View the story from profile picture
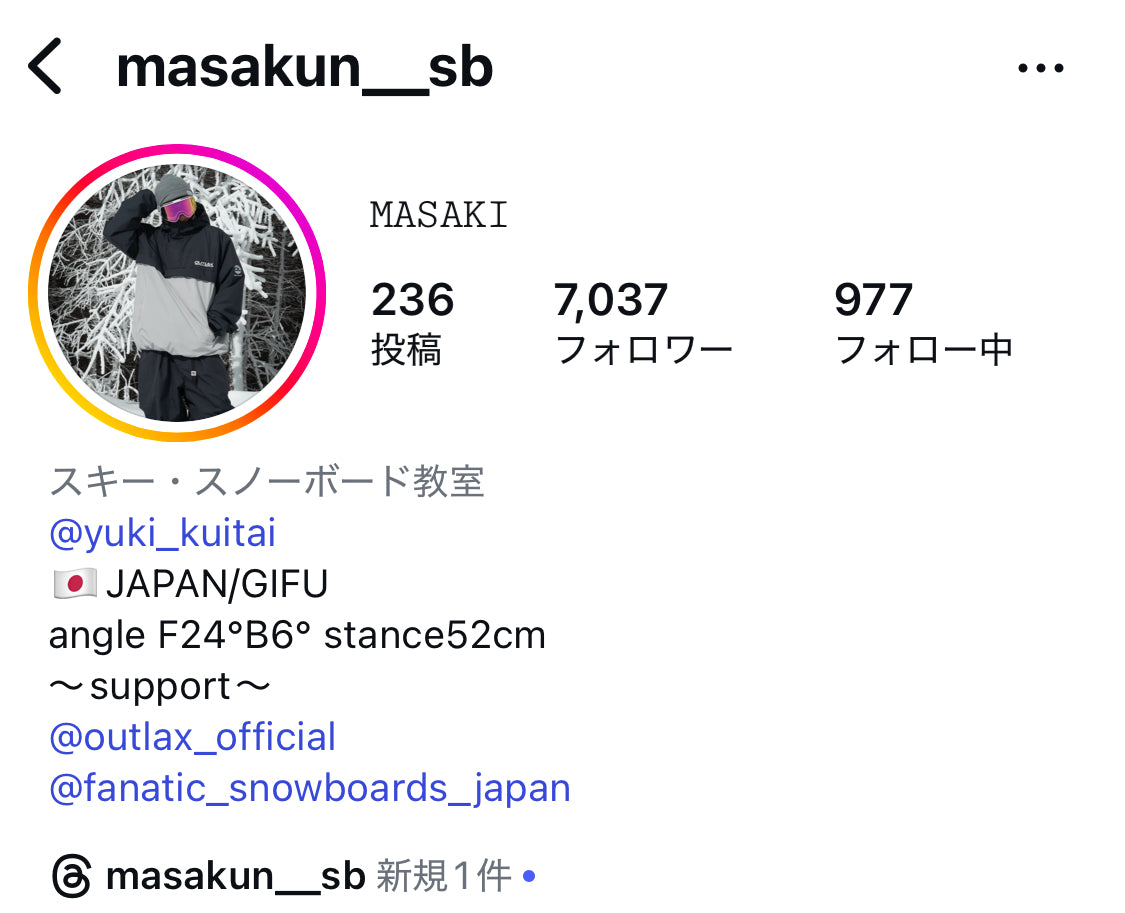1125x913 pixels. (177, 293)
